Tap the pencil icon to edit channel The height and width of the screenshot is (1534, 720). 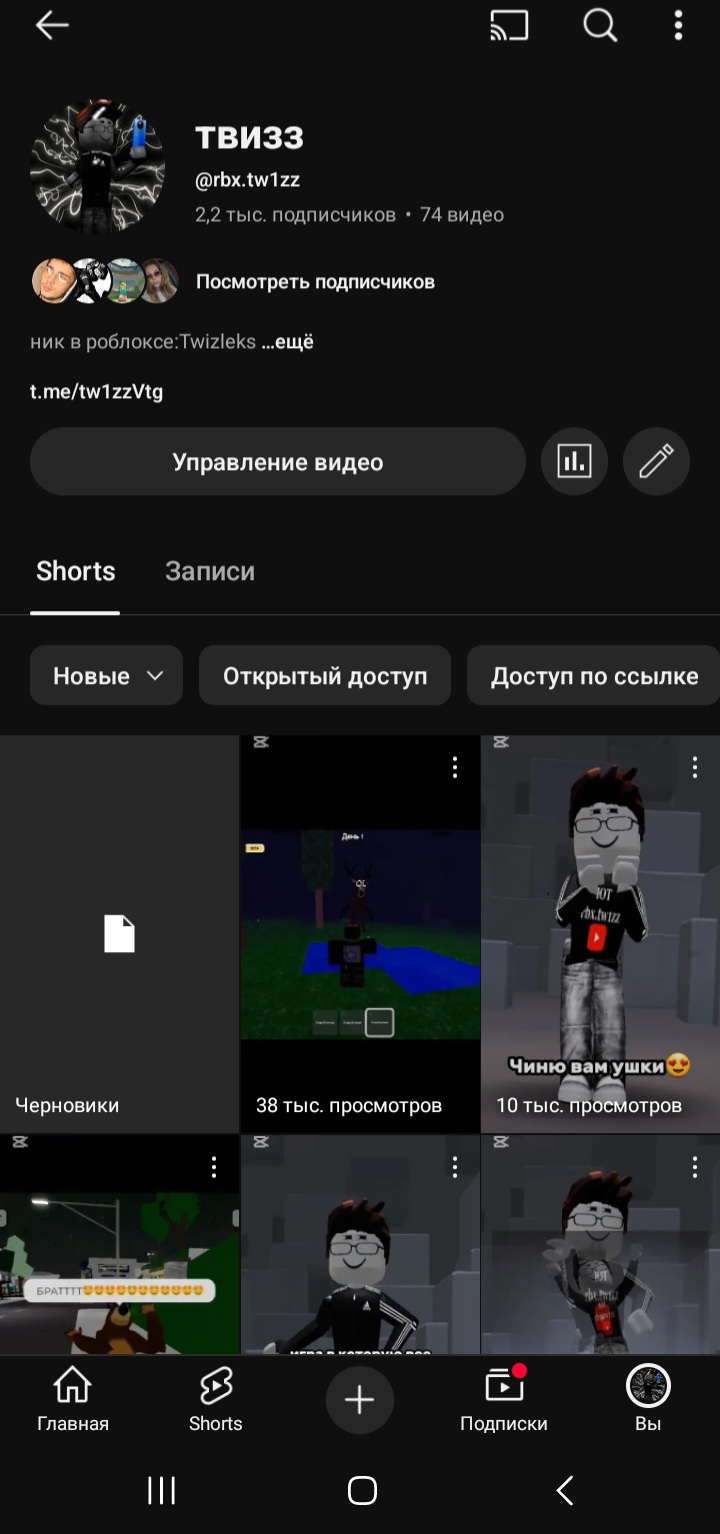pos(656,461)
